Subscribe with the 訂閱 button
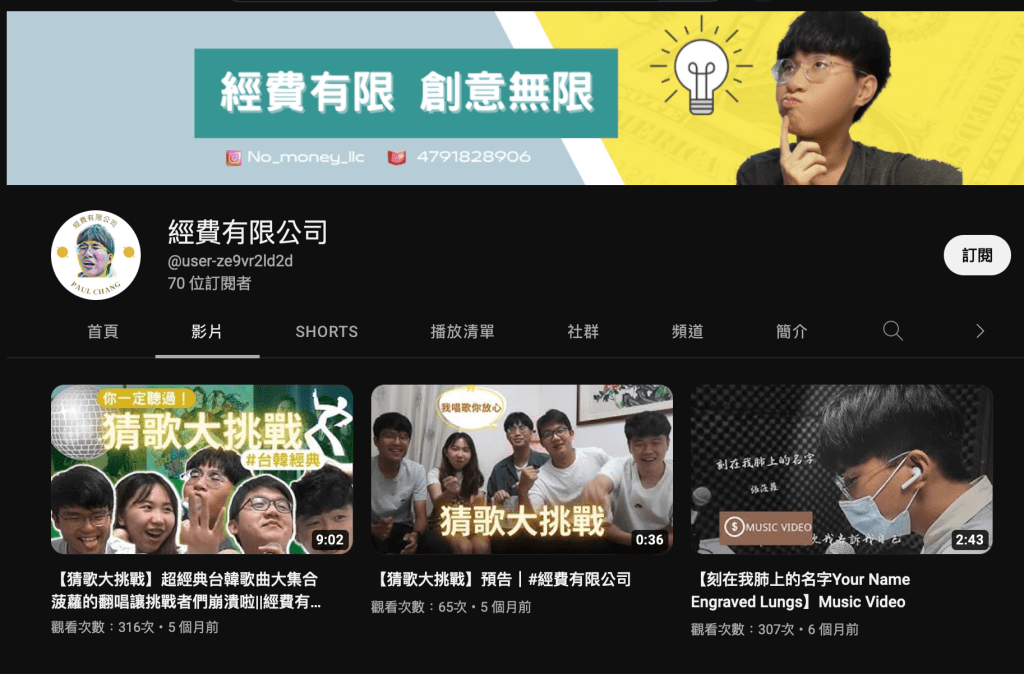This screenshot has width=1024, height=674. 976,255
